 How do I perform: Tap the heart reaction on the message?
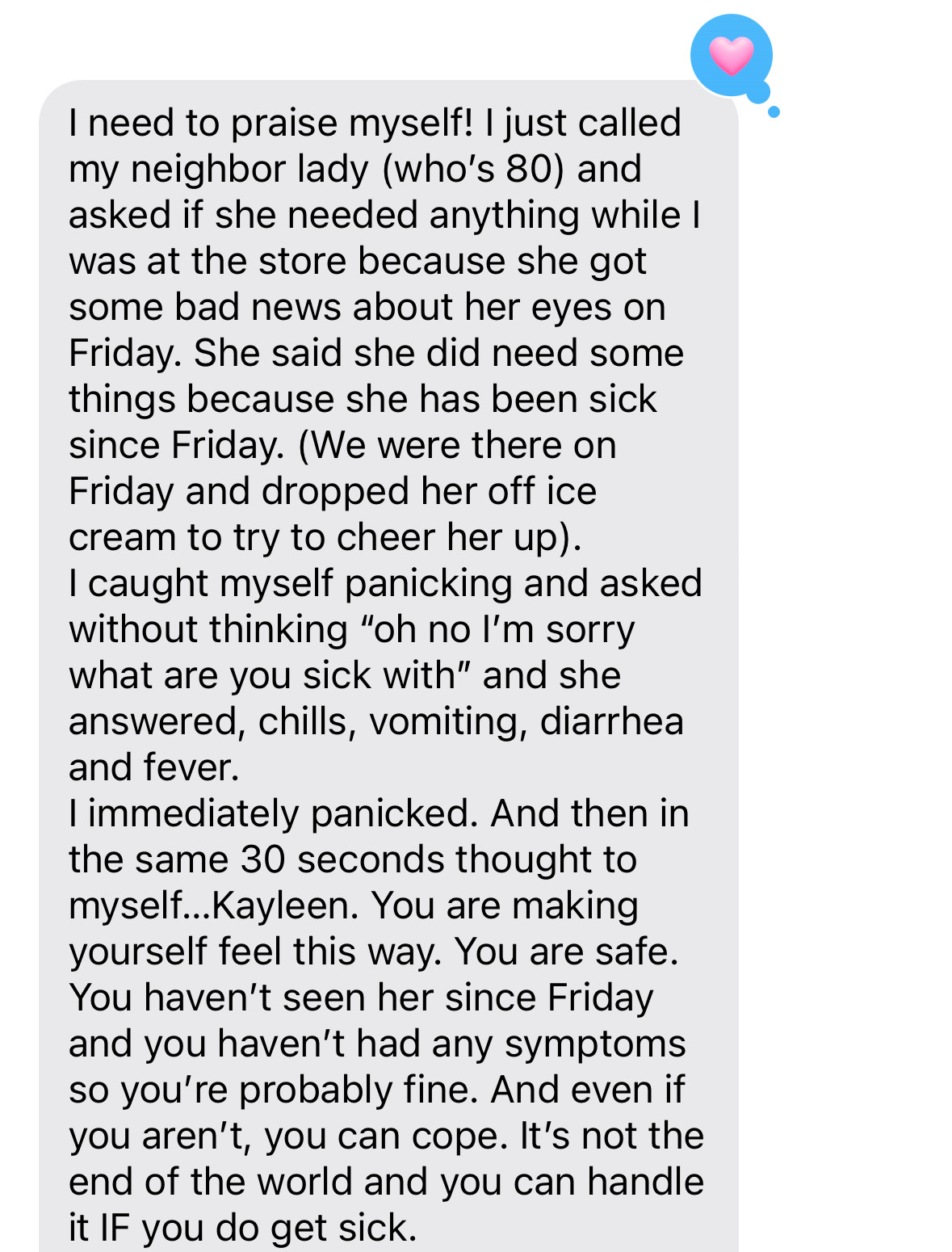click(731, 55)
